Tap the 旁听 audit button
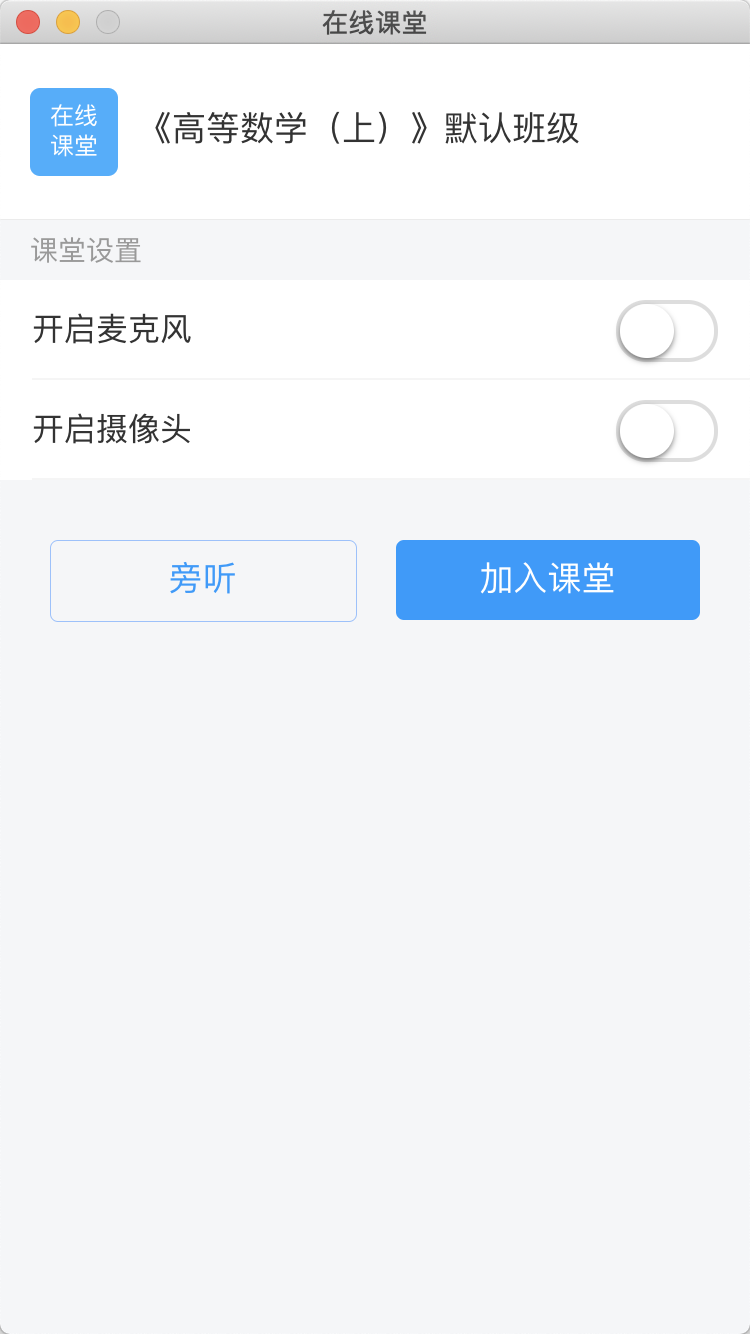The width and height of the screenshot is (750, 1334). coord(203,580)
